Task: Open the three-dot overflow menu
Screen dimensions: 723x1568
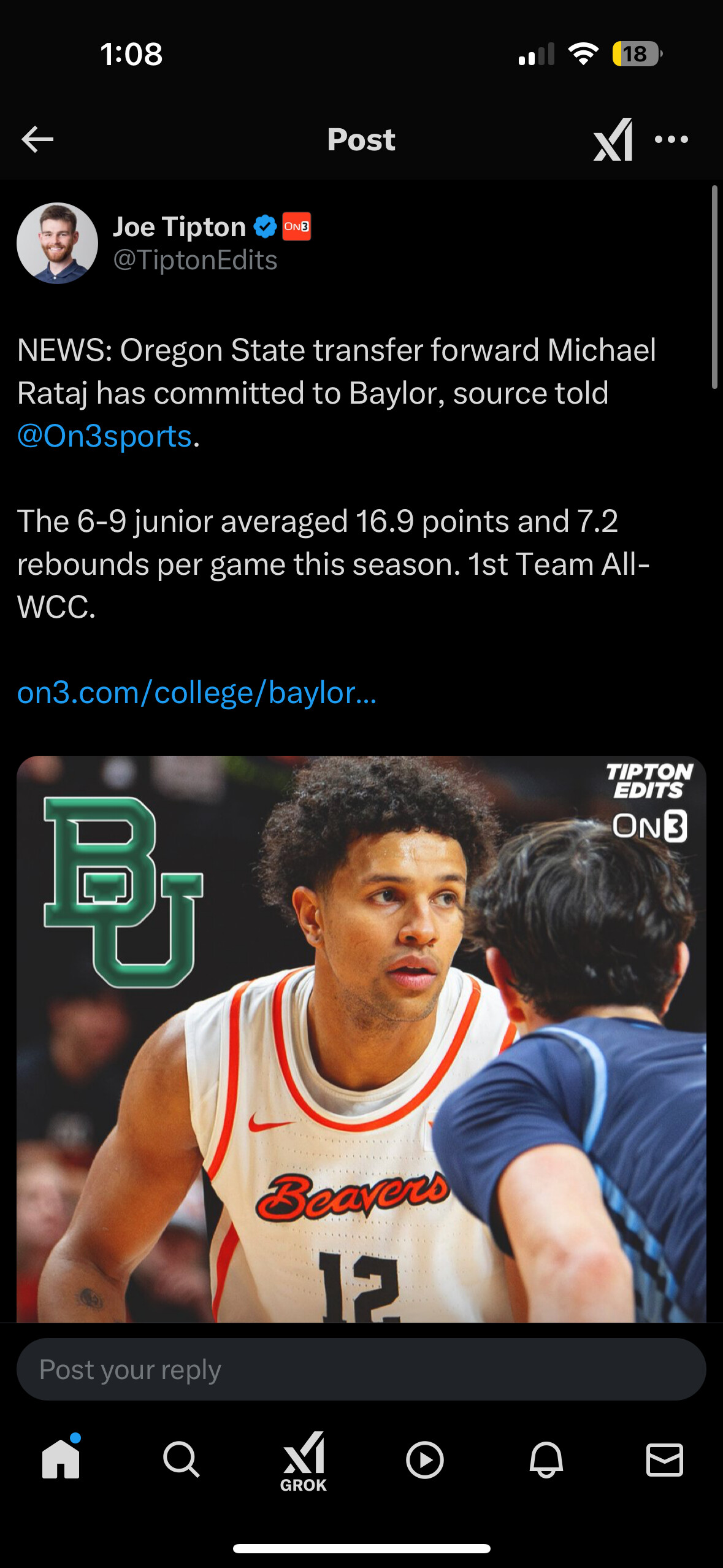Action: [x=671, y=140]
